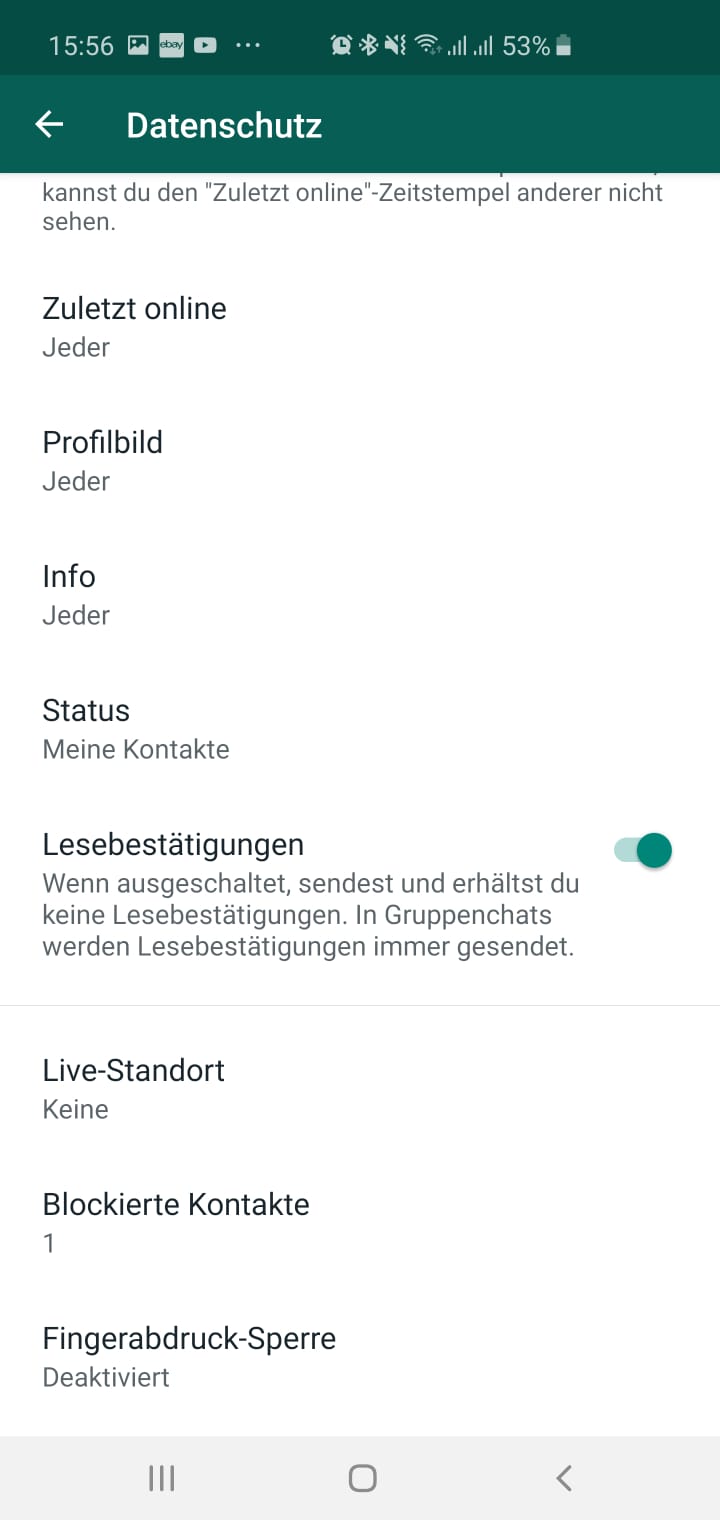
Task: Disable the Lesebestätigungen switch
Action: pos(643,851)
